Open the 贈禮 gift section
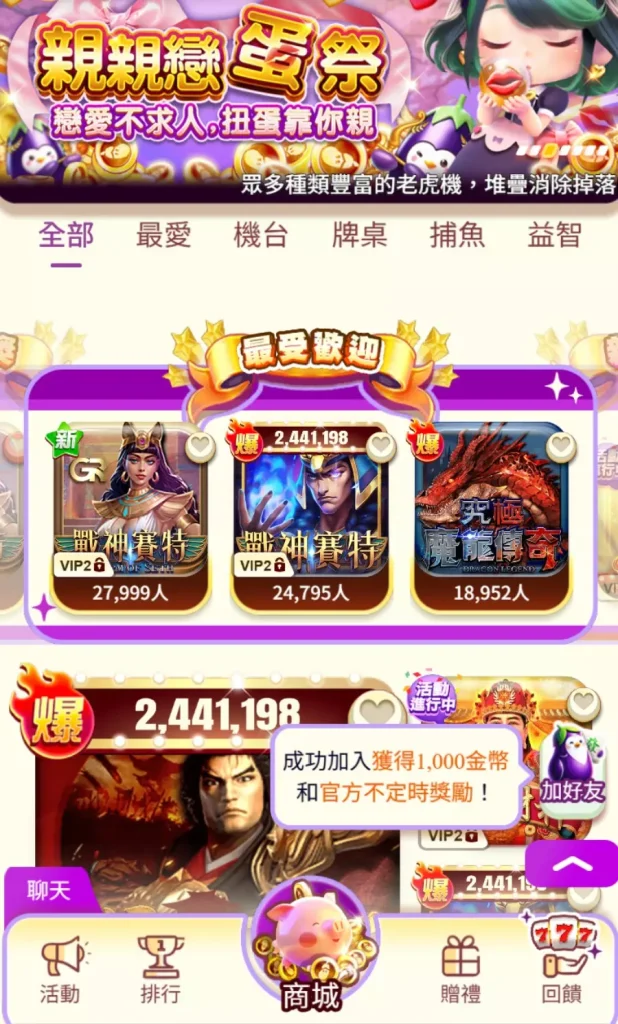Viewport: 618px width, 1024px height. (461, 968)
